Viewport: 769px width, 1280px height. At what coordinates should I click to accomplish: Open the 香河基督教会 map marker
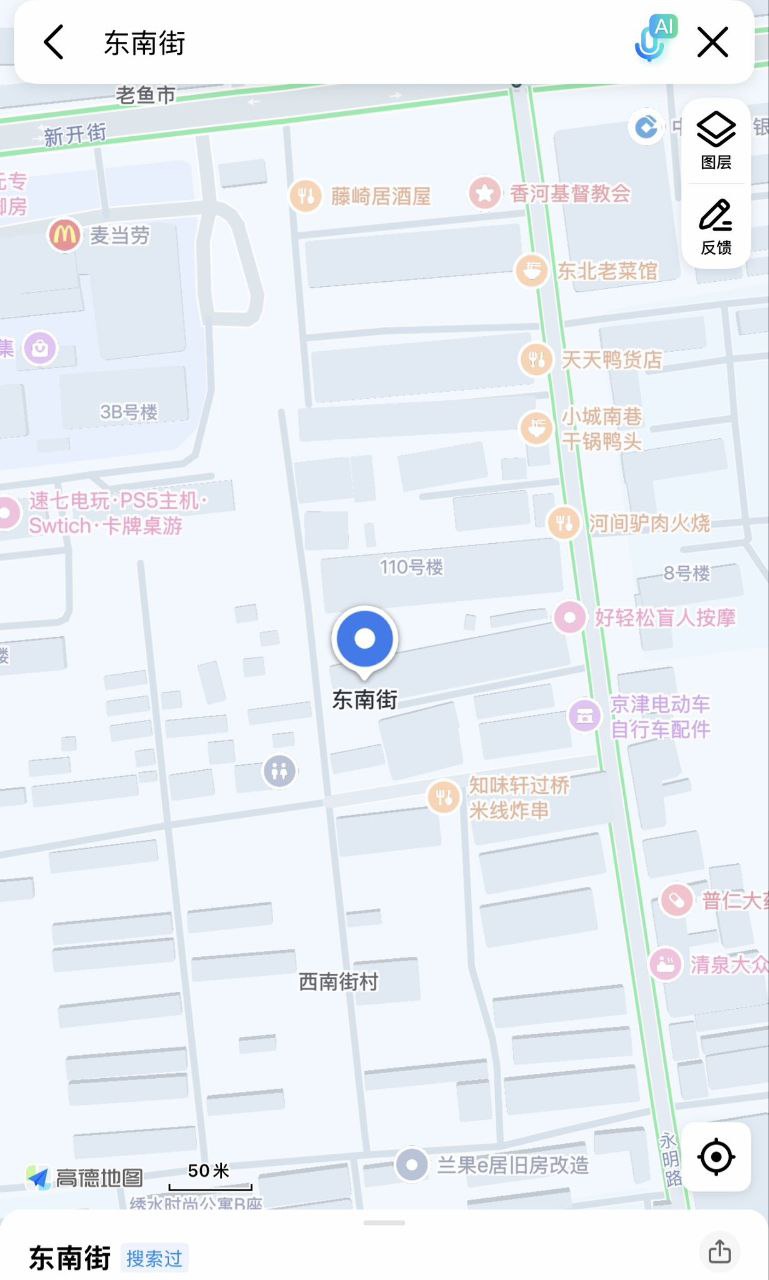tap(485, 194)
